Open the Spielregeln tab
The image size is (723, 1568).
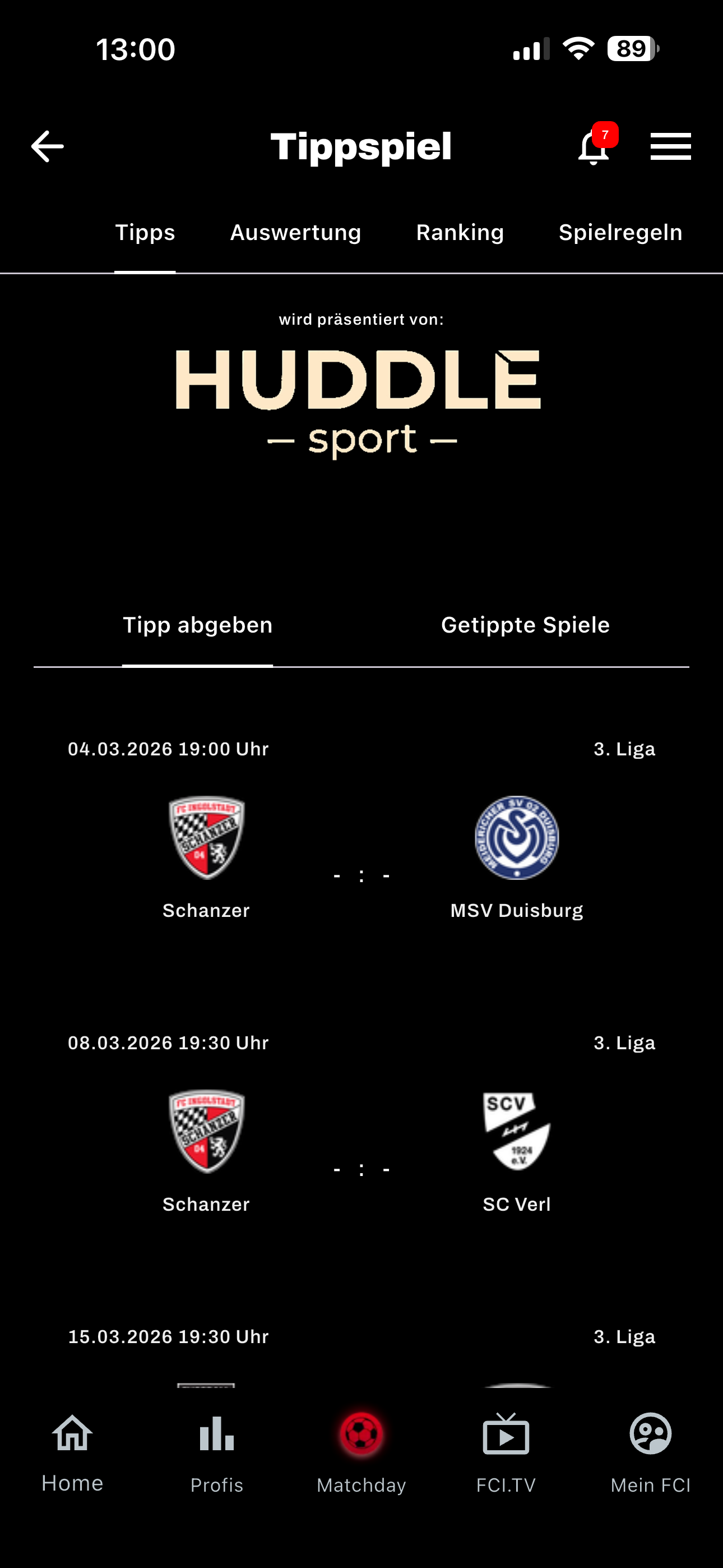pos(620,233)
